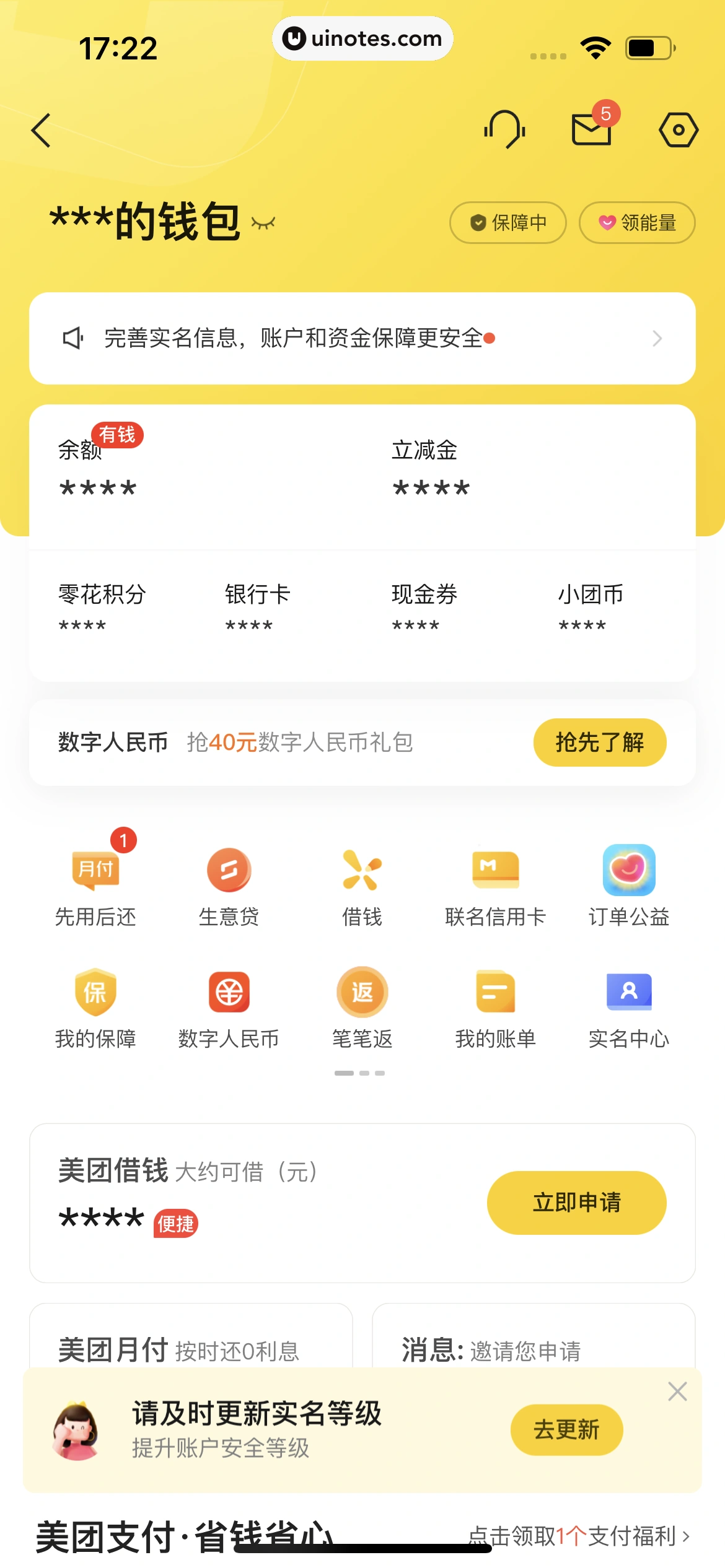The image size is (725, 1568).
Task: Open mailbox showing 5 unread messages
Action: (x=590, y=129)
